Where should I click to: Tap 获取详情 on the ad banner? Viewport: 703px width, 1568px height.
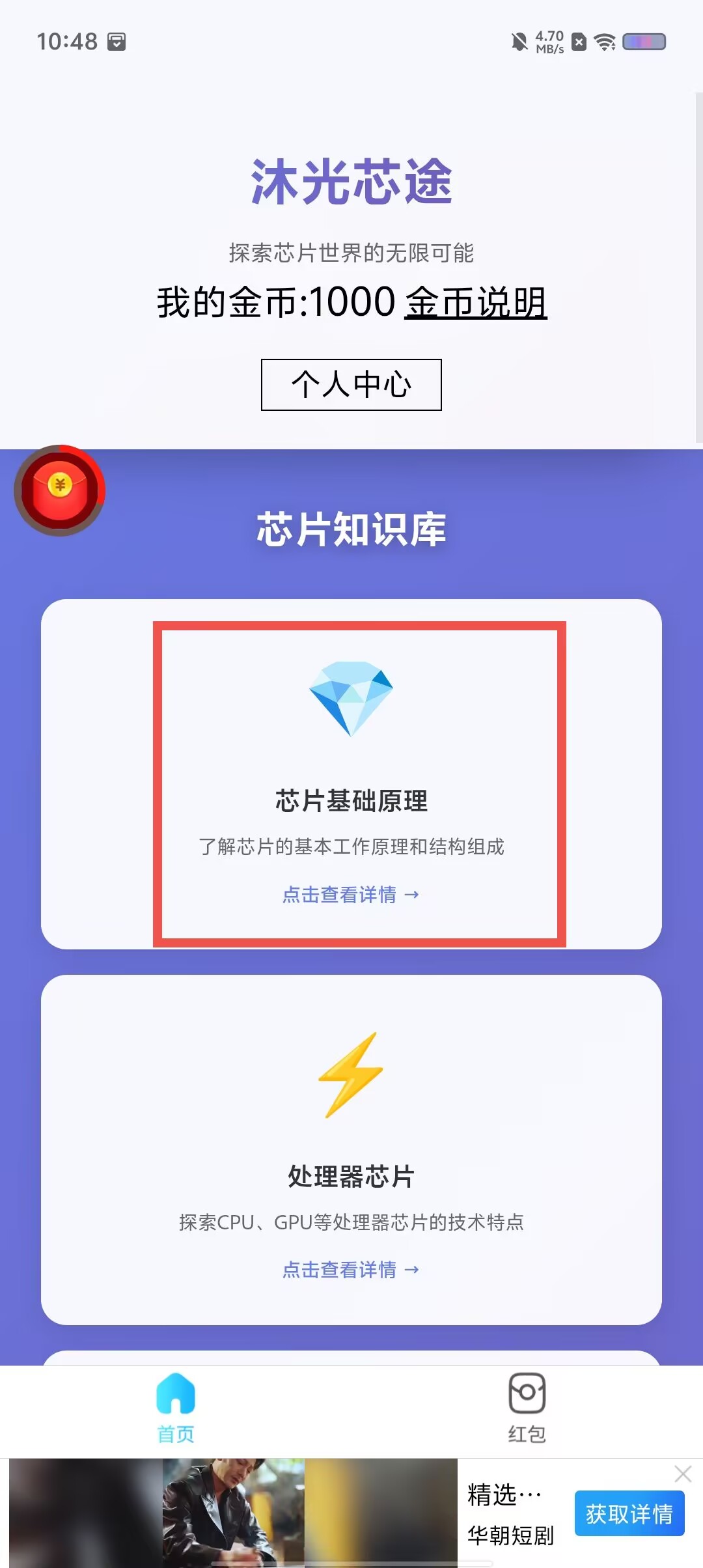coord(629,1514)
